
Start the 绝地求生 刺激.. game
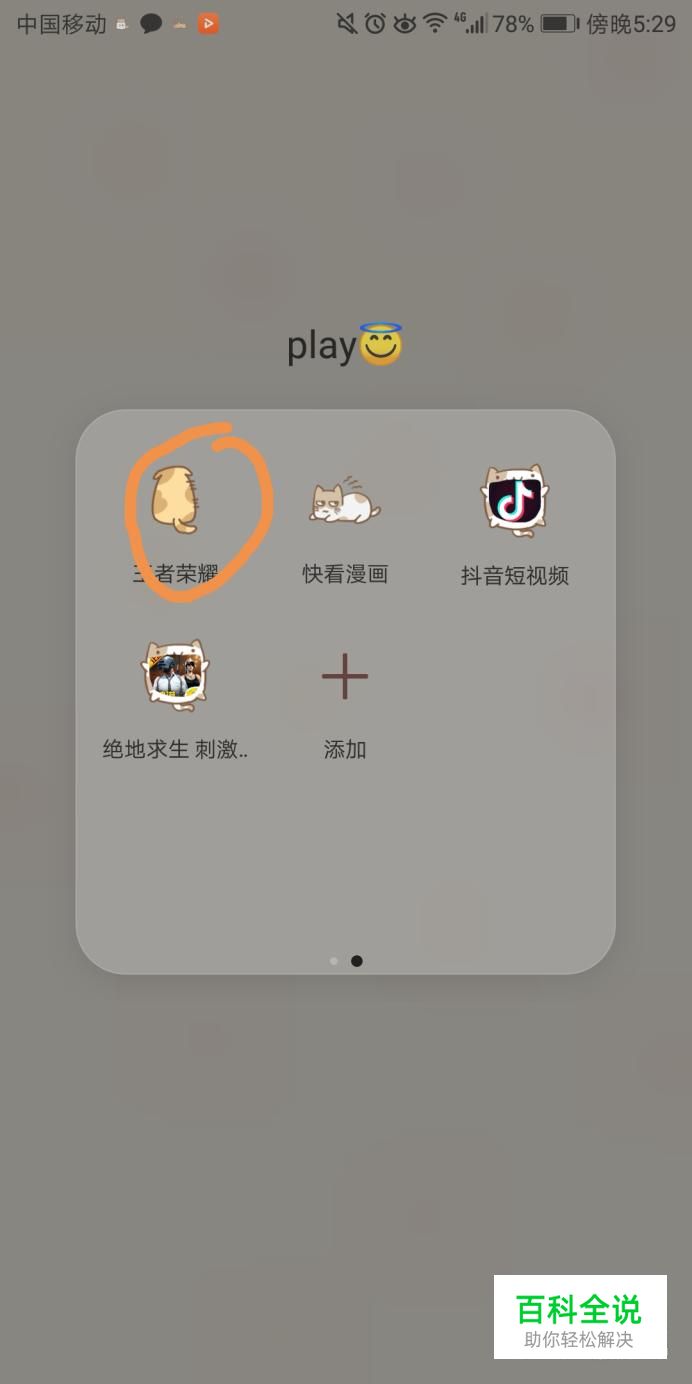point(175,676)
